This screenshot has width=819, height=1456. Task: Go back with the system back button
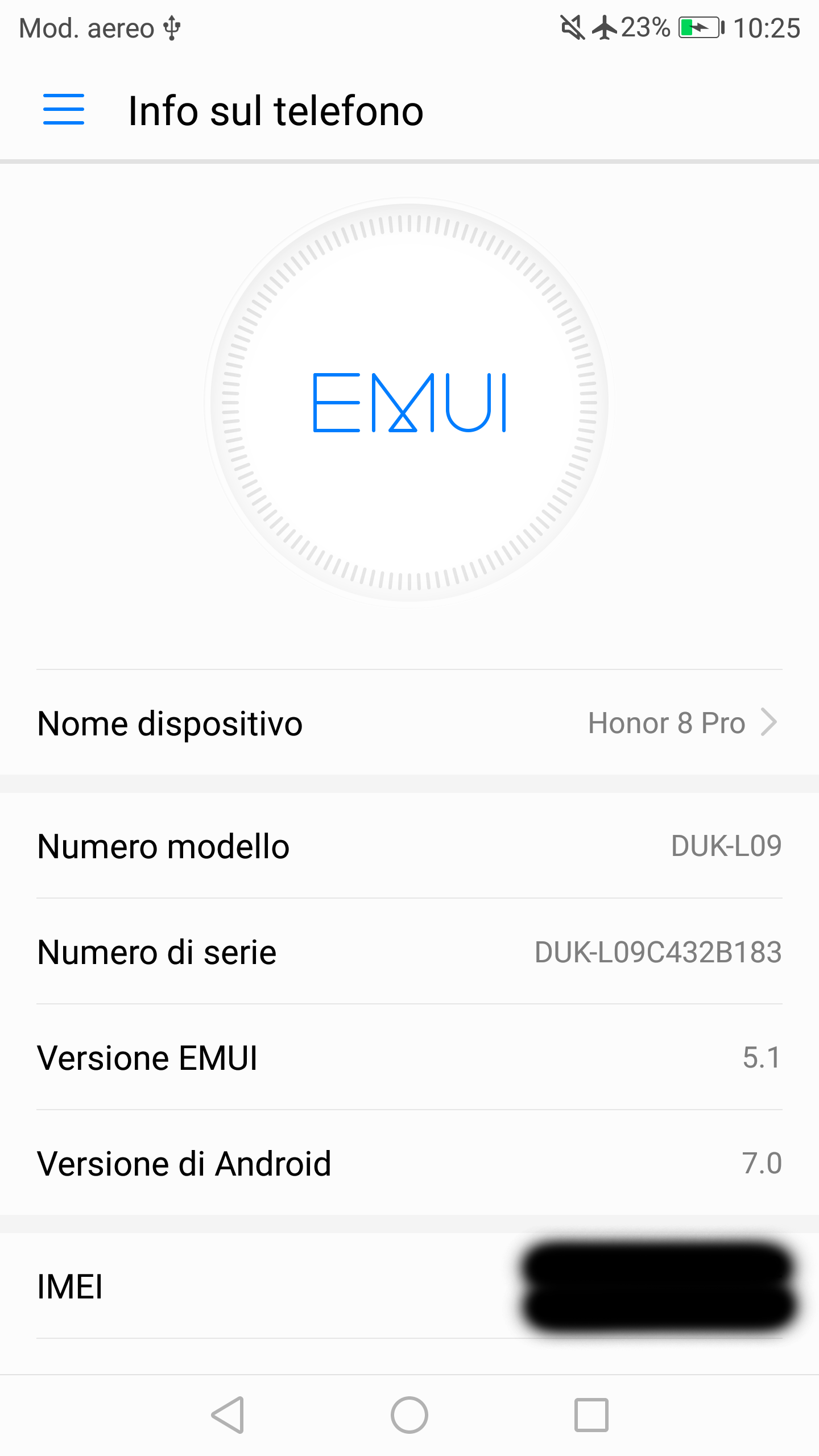click(x=228, y=1414)
